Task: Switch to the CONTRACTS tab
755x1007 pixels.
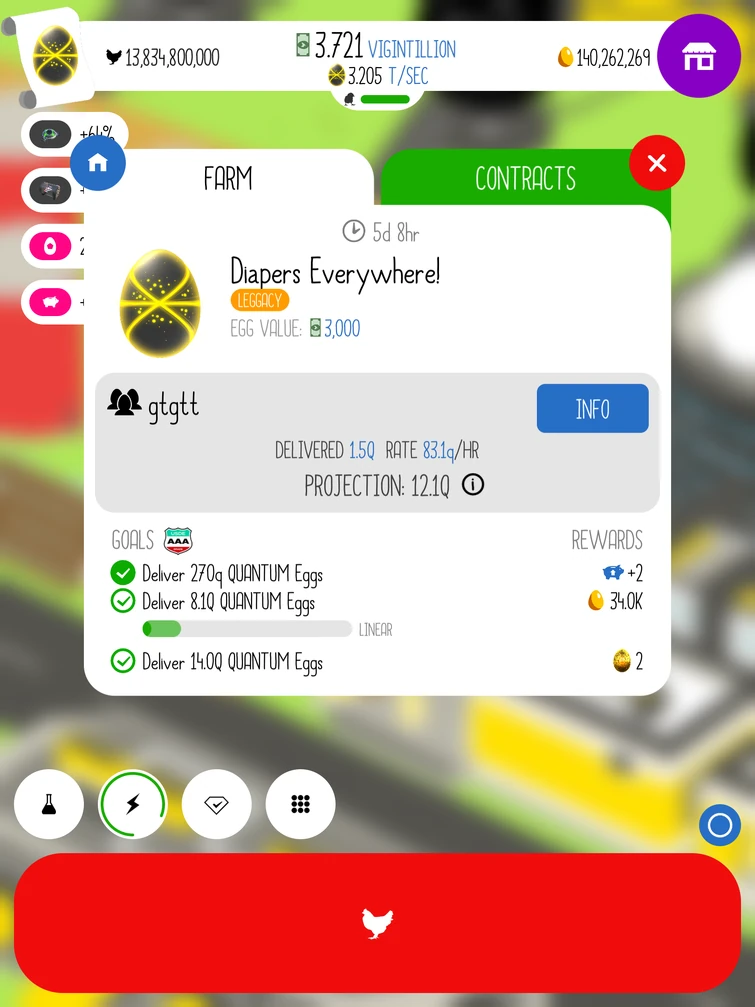Action: click(525, 179)
